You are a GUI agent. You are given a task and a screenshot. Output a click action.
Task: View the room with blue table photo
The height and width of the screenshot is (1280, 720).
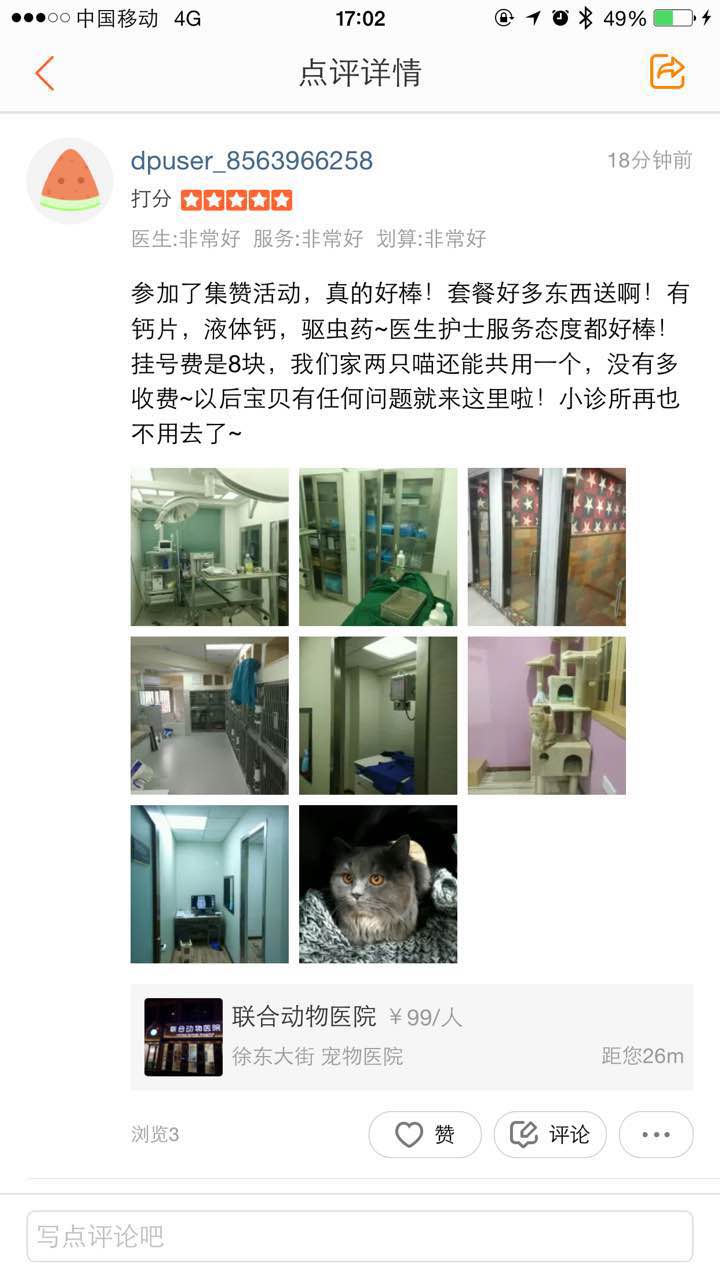tap(378, 716)
